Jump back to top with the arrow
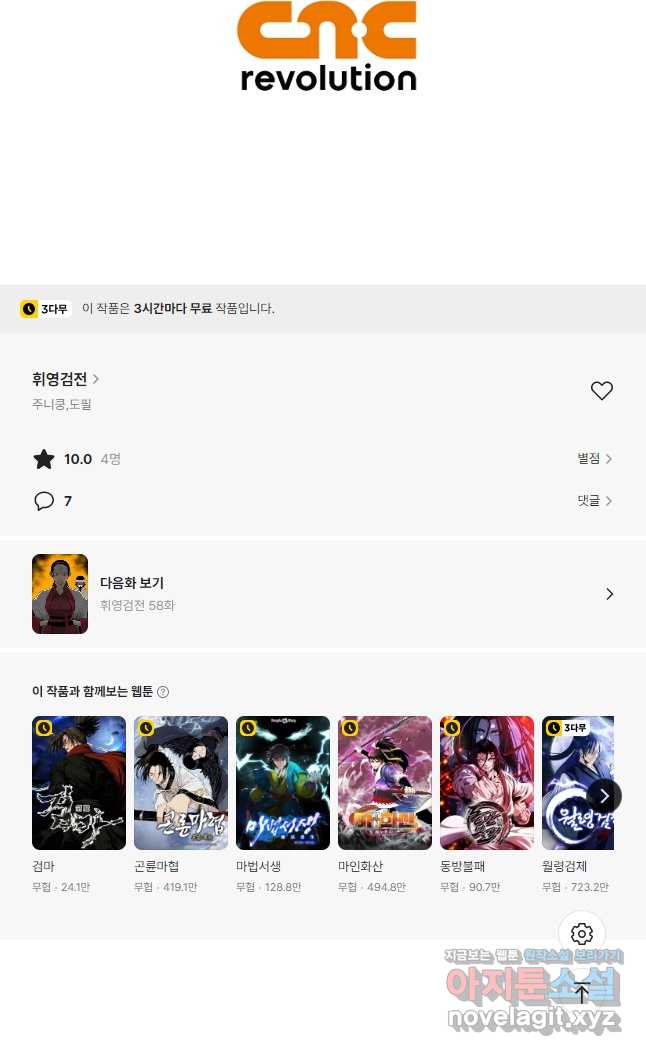This screenshot has height=1056, width=646. [x=582, y=993]
